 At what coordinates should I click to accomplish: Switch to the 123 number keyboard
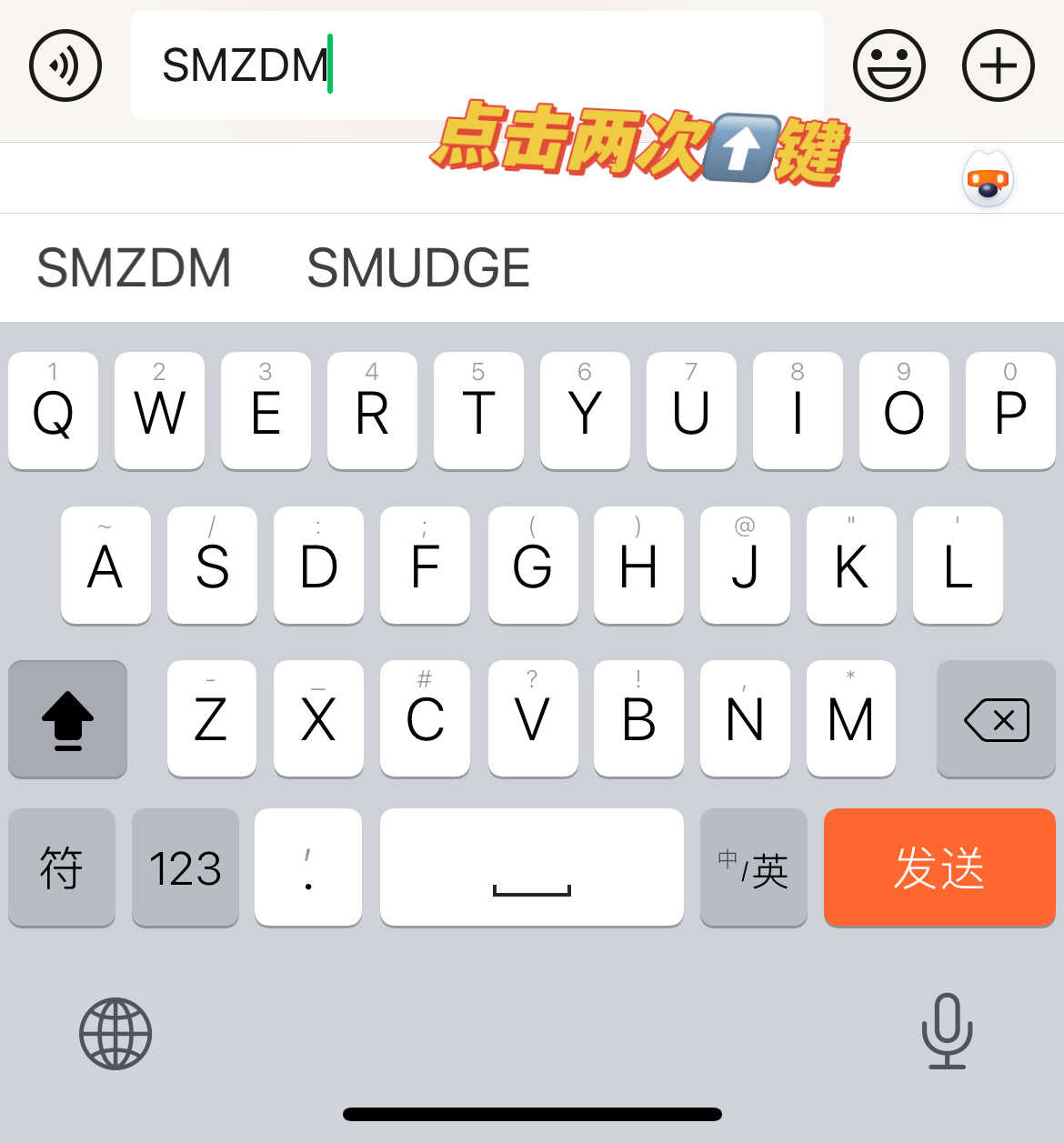(186, 867)
